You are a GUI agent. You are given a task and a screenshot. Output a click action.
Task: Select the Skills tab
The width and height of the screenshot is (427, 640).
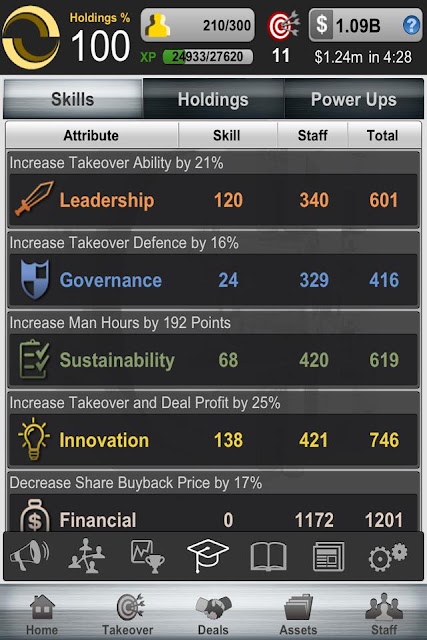tap(73, 99)
